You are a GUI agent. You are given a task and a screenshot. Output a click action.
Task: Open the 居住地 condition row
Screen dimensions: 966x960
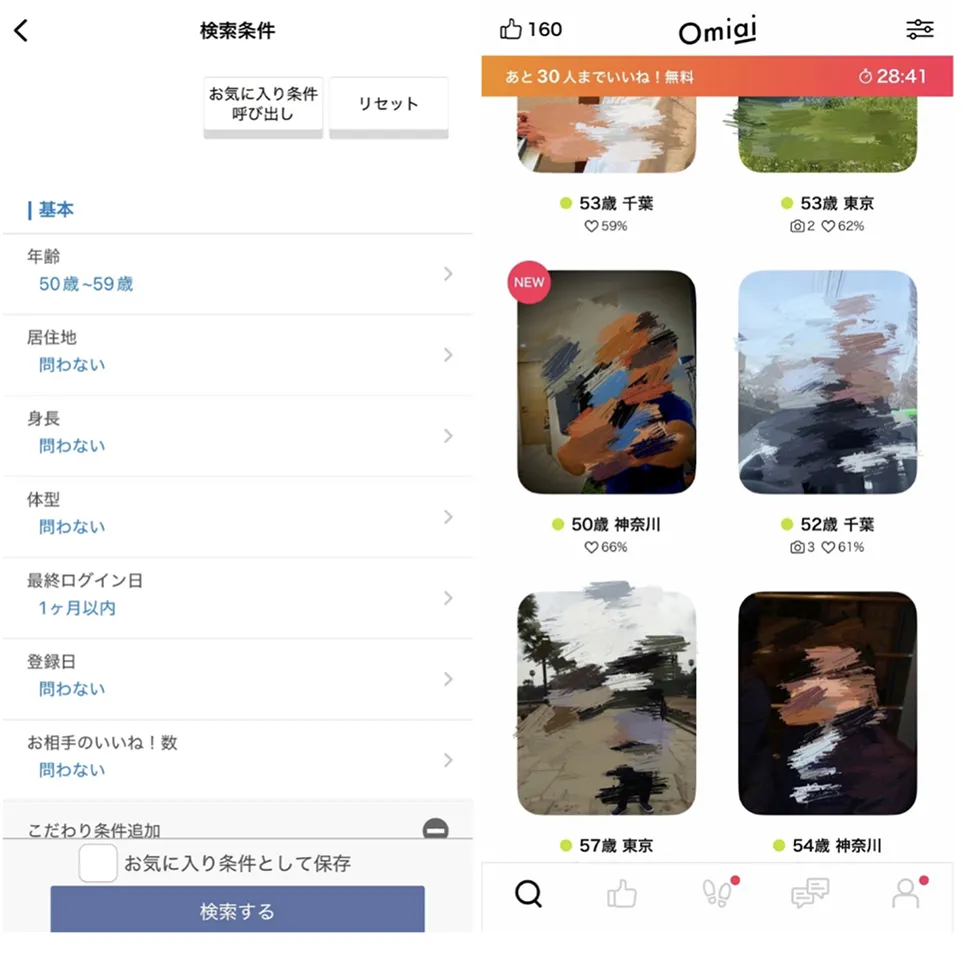237,353
